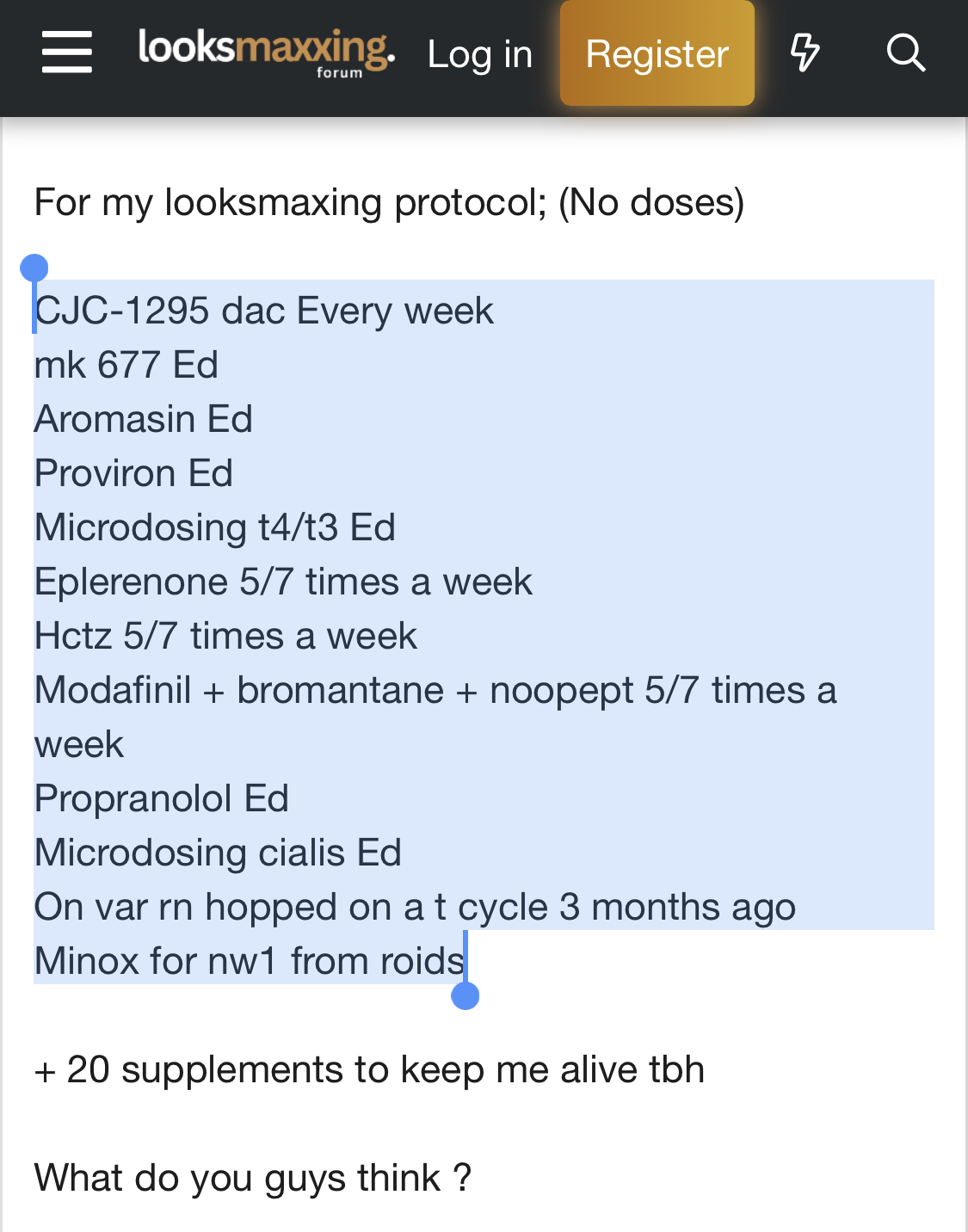Open the hamburger navigation menu
968x1232 pixels.
tap(66, 52)
